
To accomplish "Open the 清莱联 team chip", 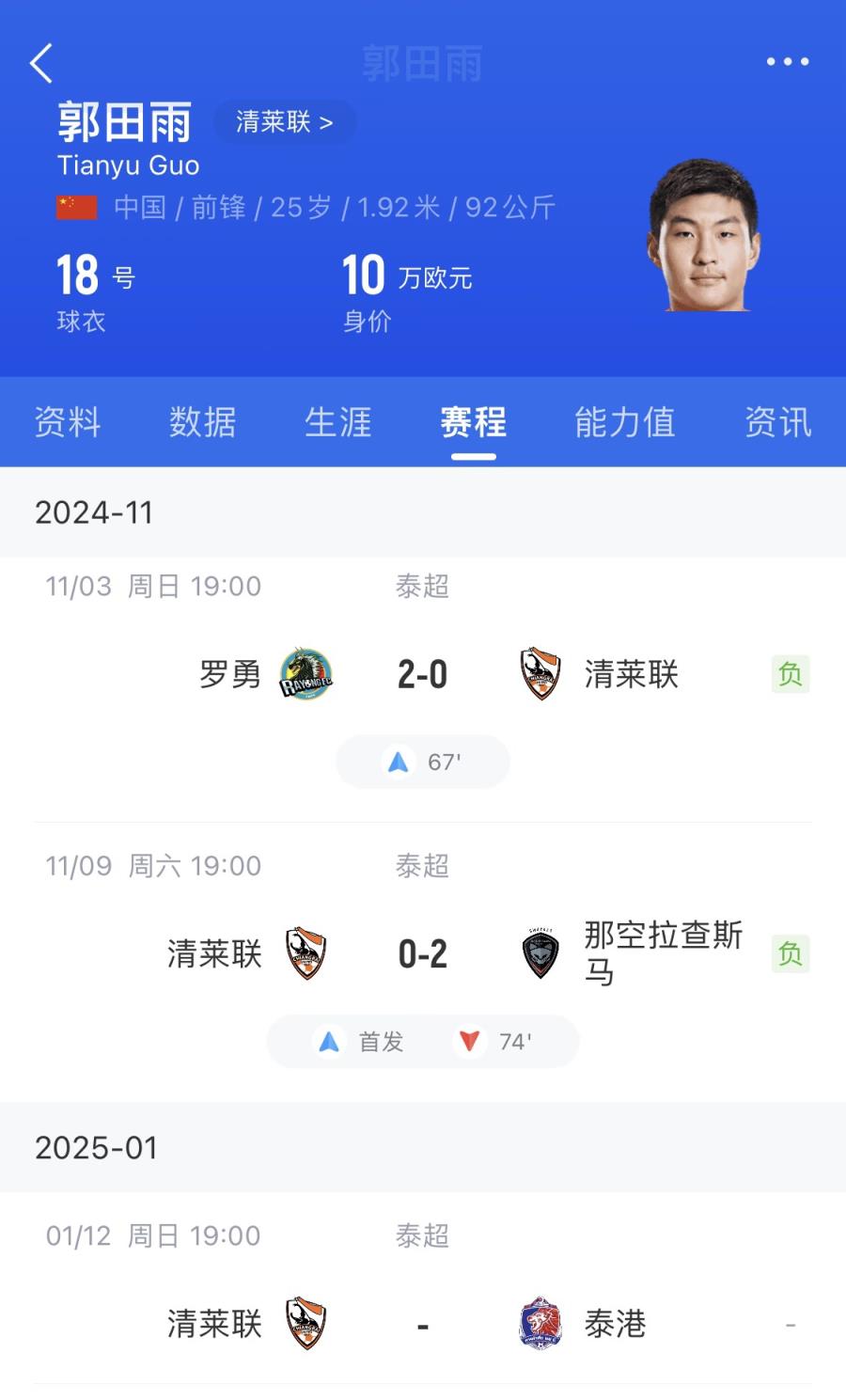I will point(284,122).
